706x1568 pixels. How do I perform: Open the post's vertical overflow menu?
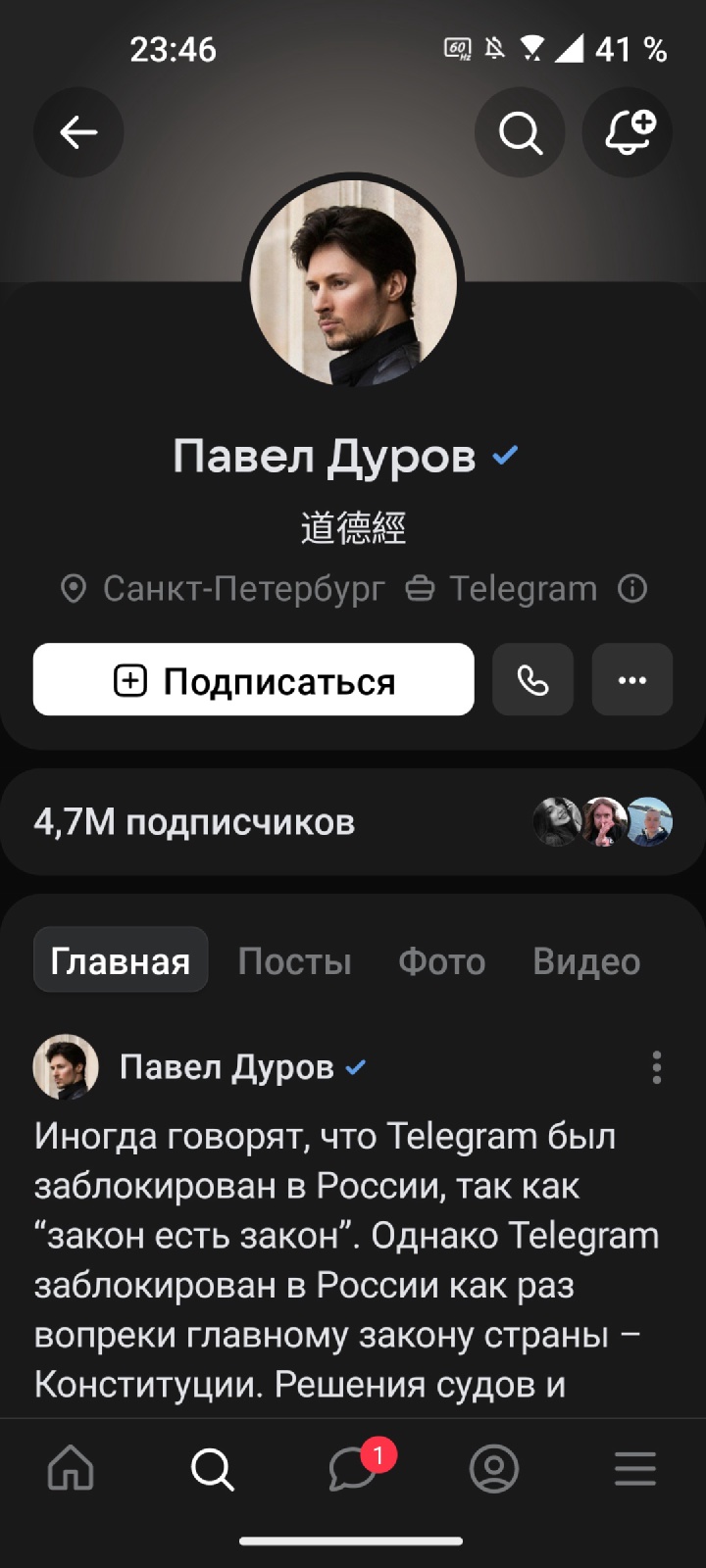pyautogui.click(x=656, y=1067)
